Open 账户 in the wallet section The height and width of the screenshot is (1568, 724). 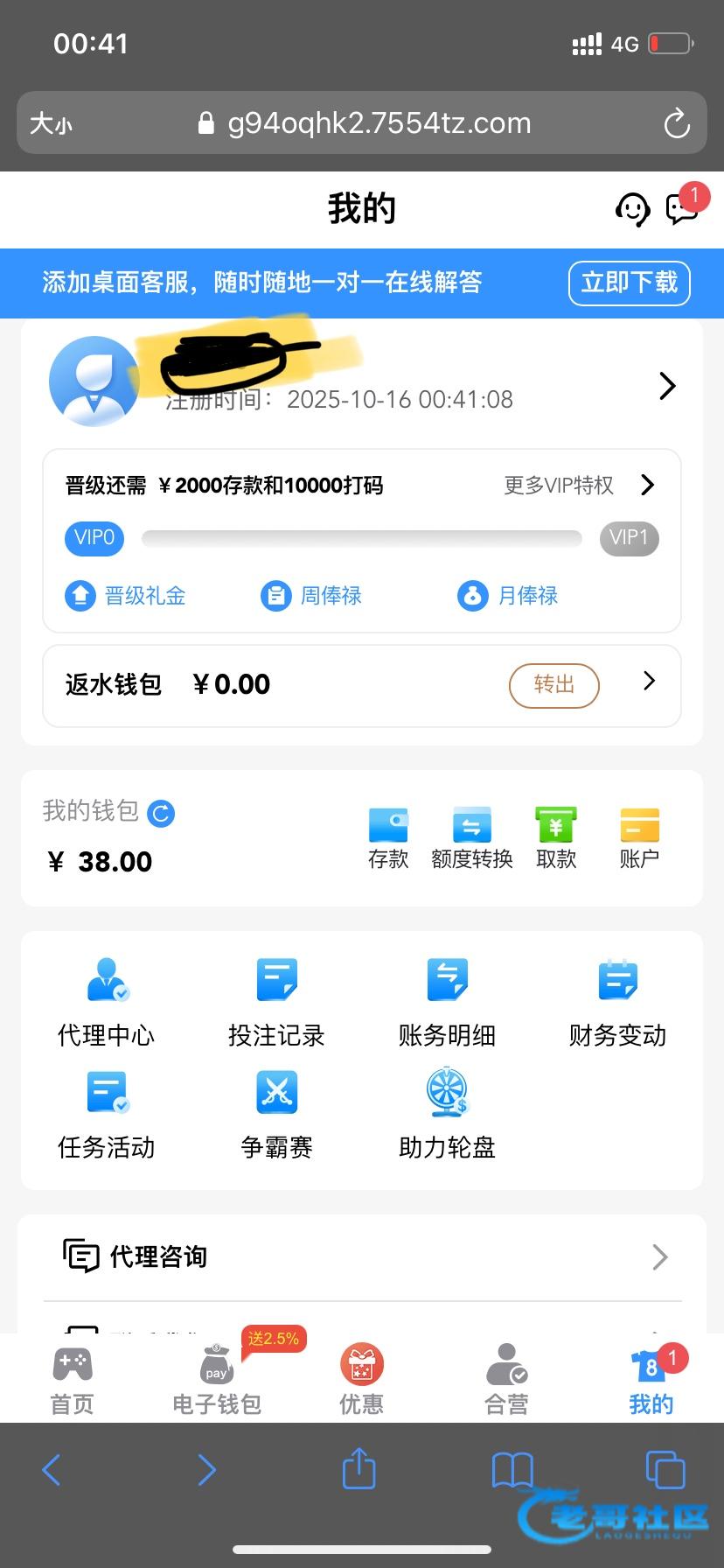point(639,837)
